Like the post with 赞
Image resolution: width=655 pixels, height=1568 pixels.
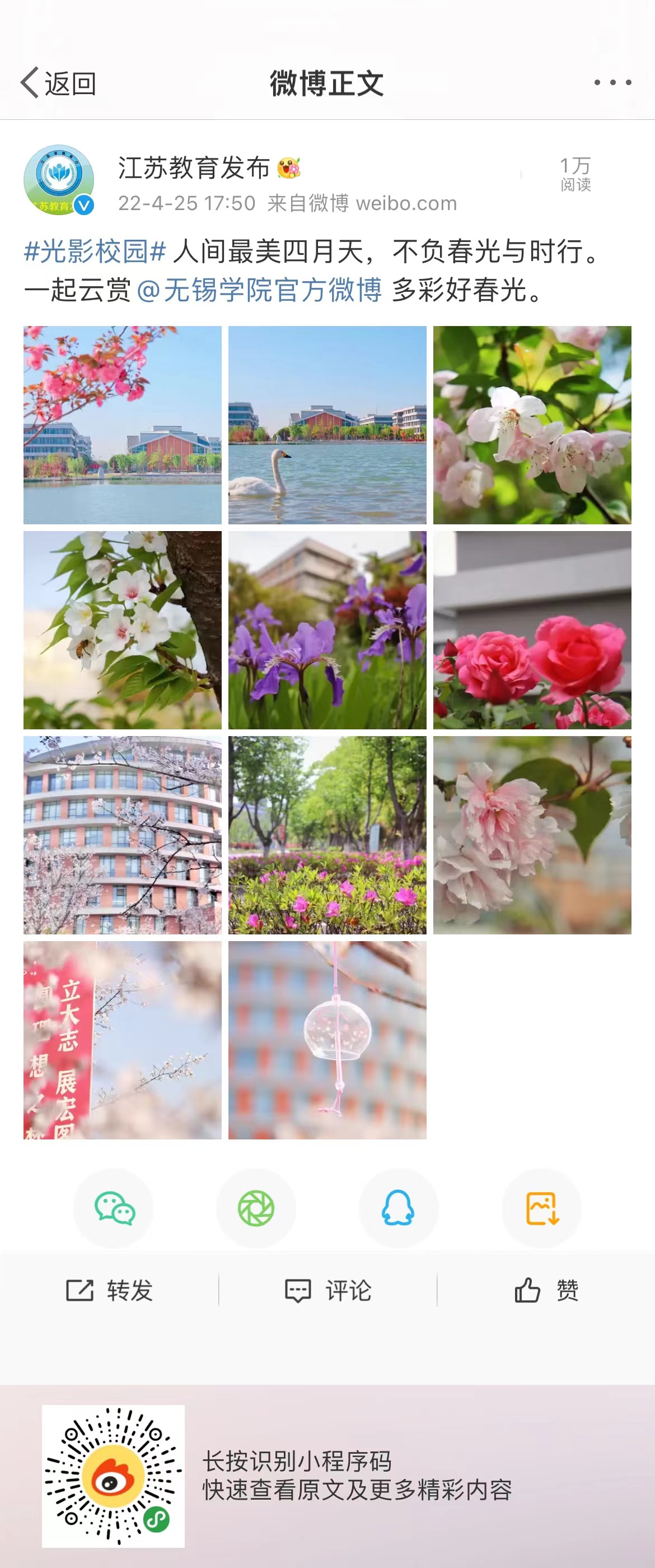coord(545,1290)
